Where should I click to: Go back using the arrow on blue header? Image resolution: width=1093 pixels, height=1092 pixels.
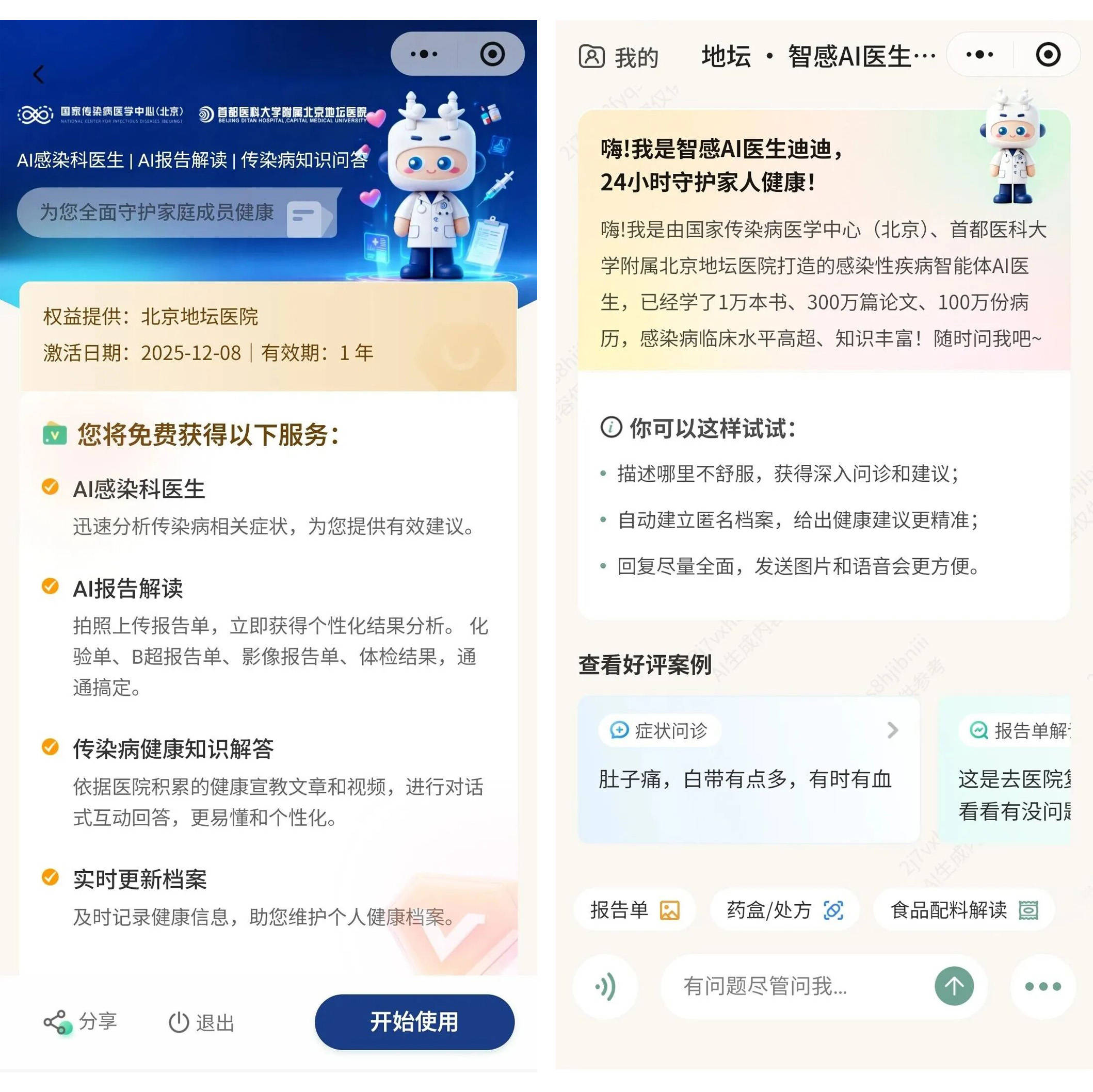[39, 74]
